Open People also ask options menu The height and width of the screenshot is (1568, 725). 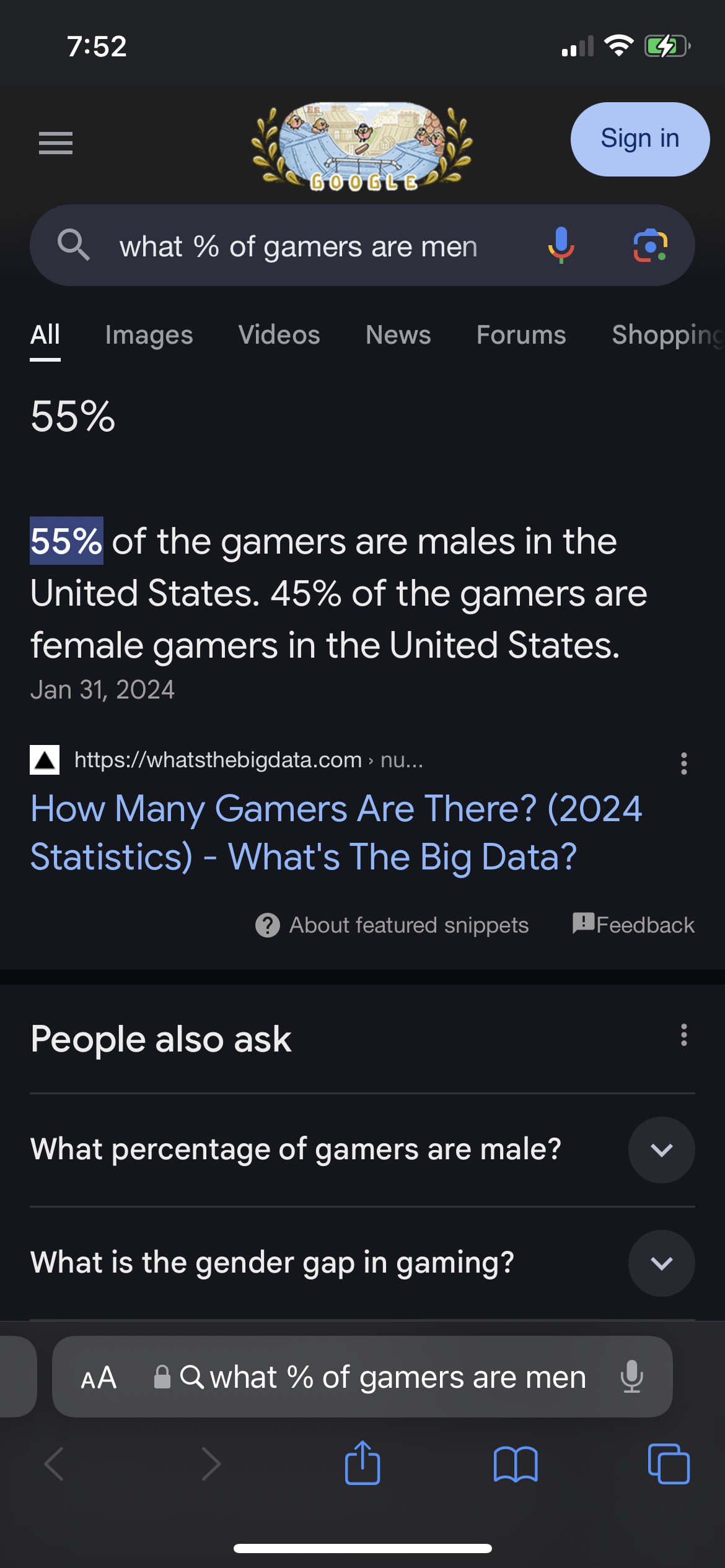[x=683, y=1035]
